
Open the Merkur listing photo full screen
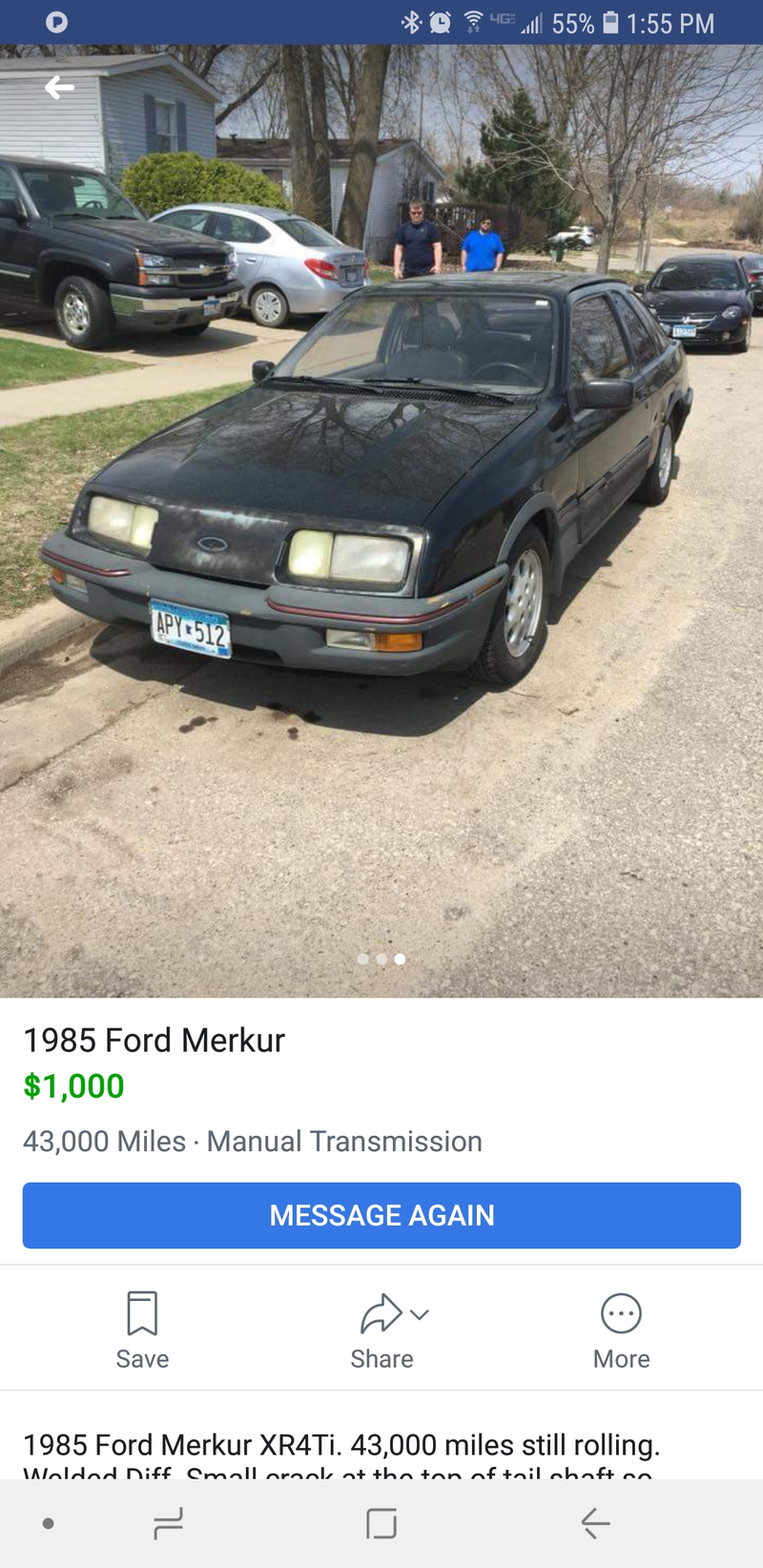[381, 521]
